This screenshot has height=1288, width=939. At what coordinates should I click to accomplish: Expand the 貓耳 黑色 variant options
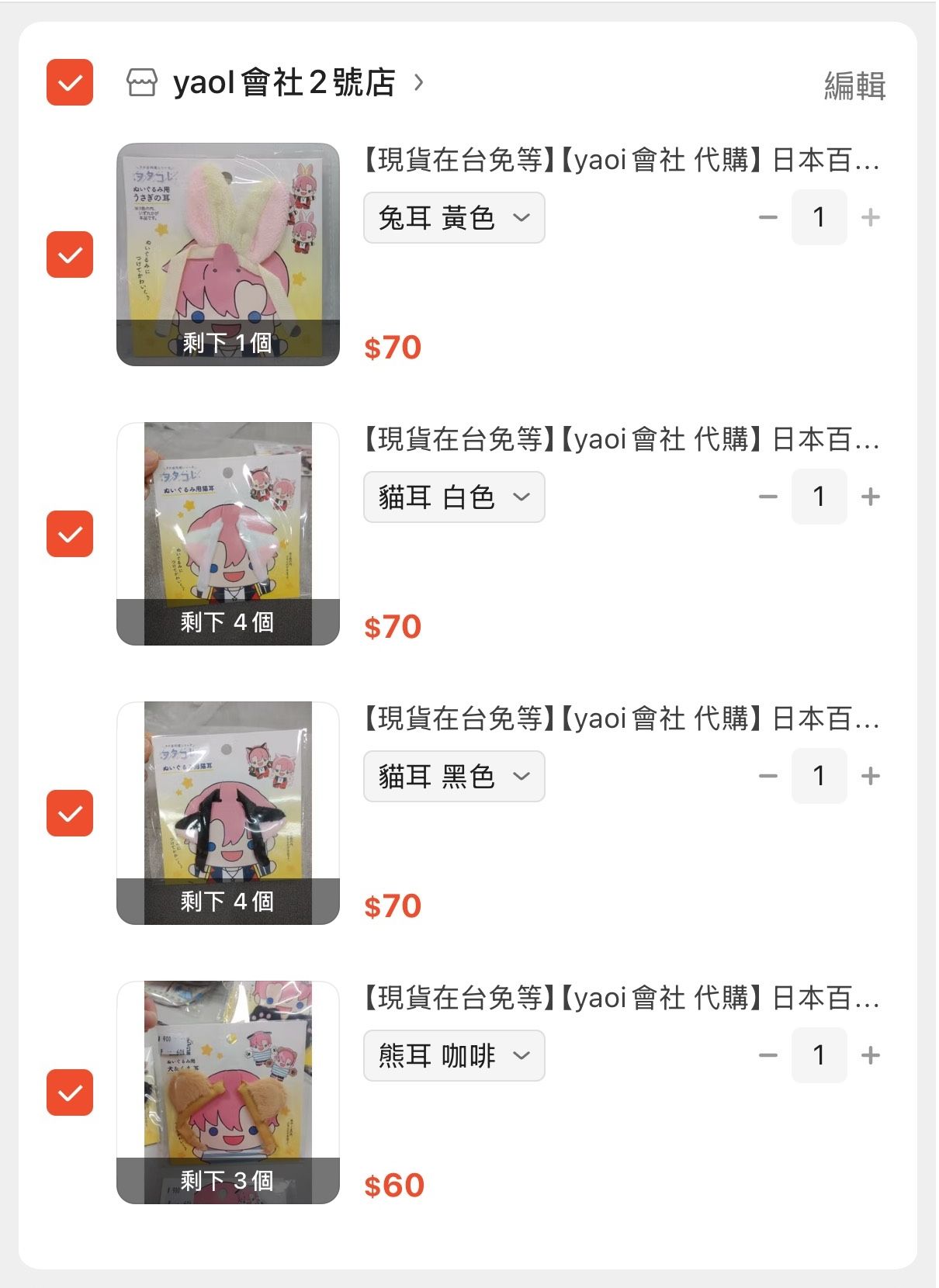click(x=453, y=776)
